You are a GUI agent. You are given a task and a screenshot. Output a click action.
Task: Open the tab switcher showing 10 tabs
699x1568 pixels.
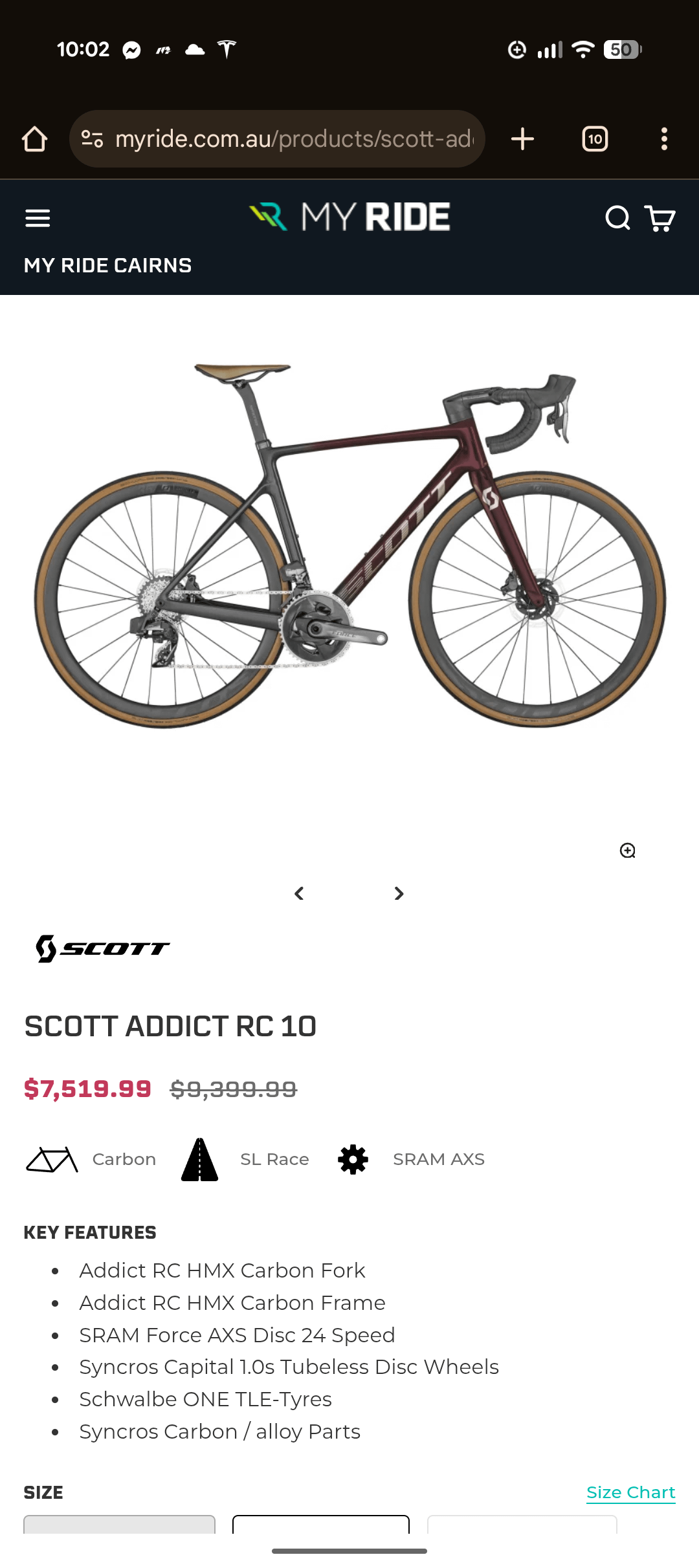pos(595,139)
